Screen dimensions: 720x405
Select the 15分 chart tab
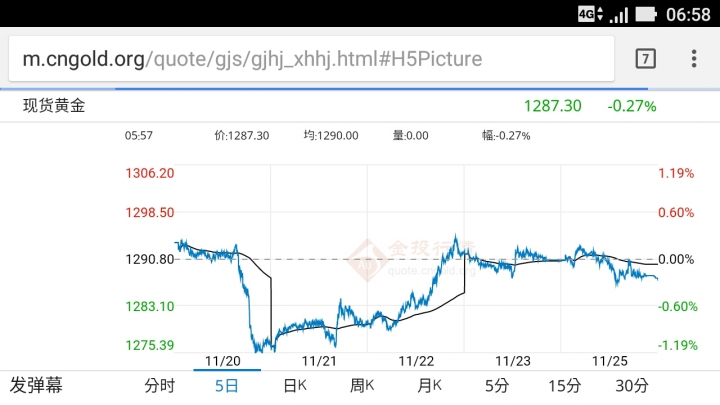pos(564,385)
